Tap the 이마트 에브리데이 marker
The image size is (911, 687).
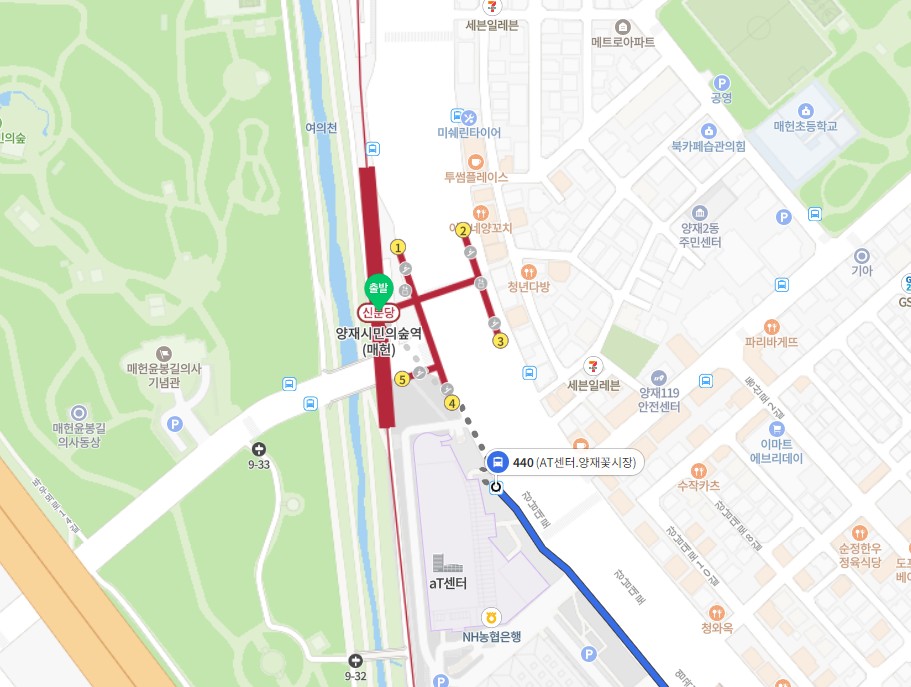777,428
